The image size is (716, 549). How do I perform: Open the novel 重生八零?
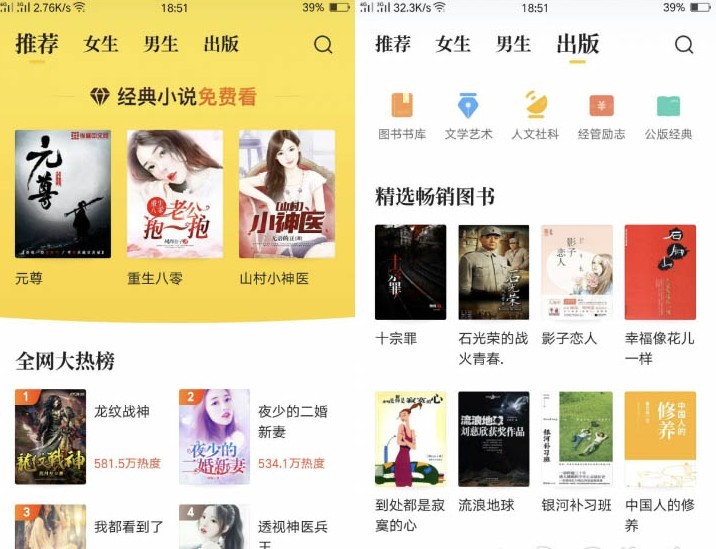click(x=174, y=194)
